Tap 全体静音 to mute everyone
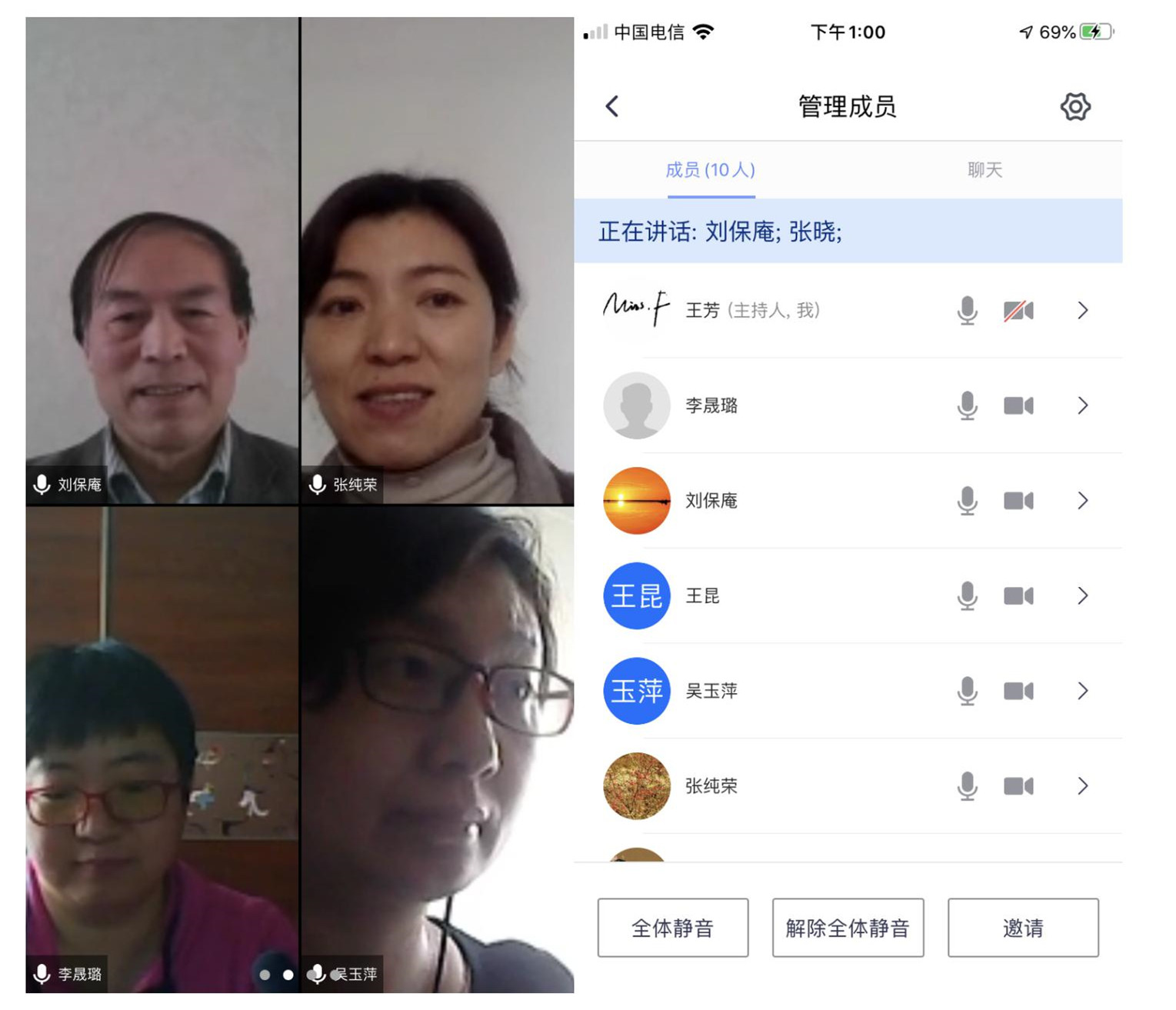 [672, 928]
